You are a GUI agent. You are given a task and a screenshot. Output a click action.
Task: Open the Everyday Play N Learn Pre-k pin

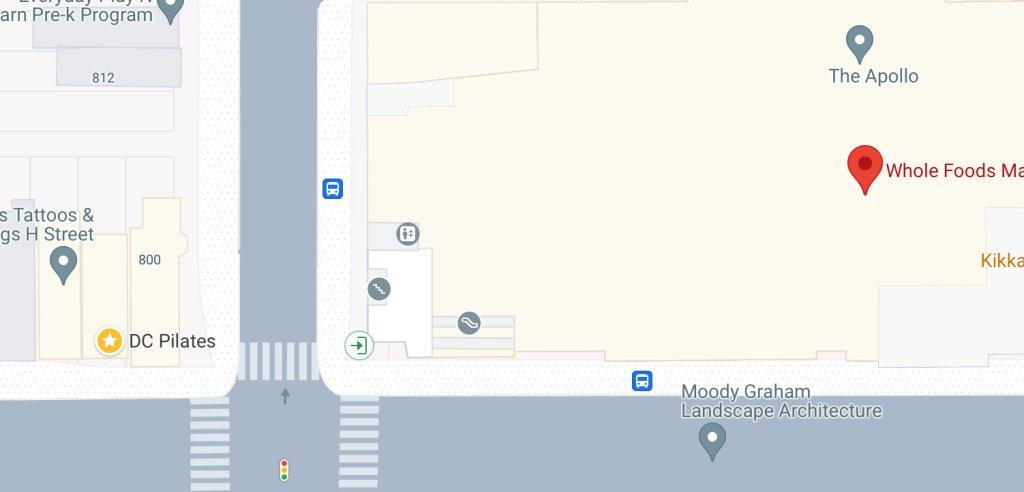[171, 9]
